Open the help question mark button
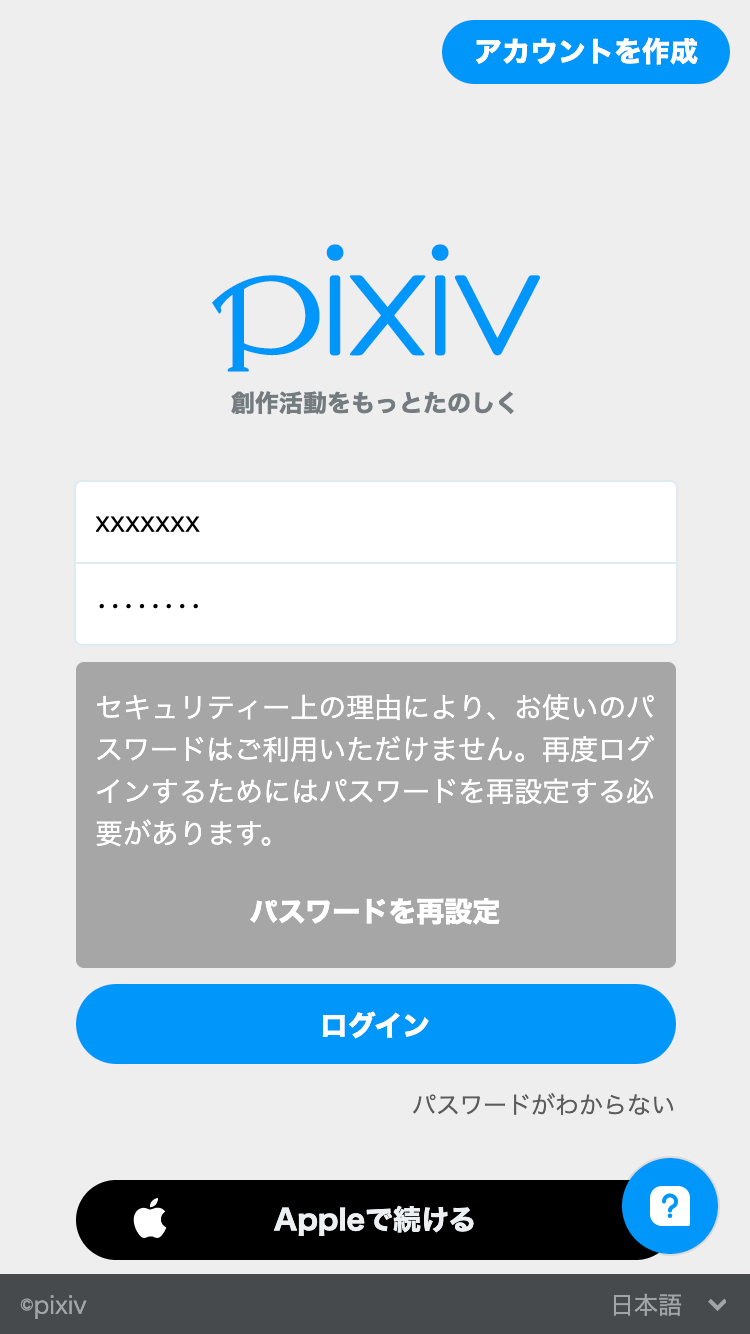 pos(670,1206)
